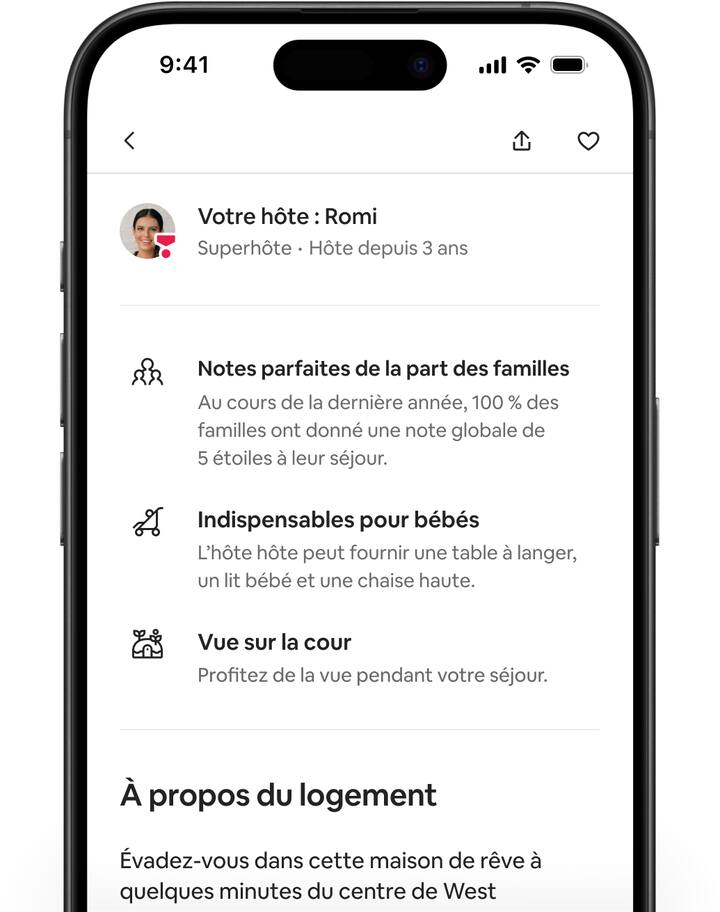Click the battery indicator icon
This screenshot has width=720, height=912.
(x=567, y=64)
